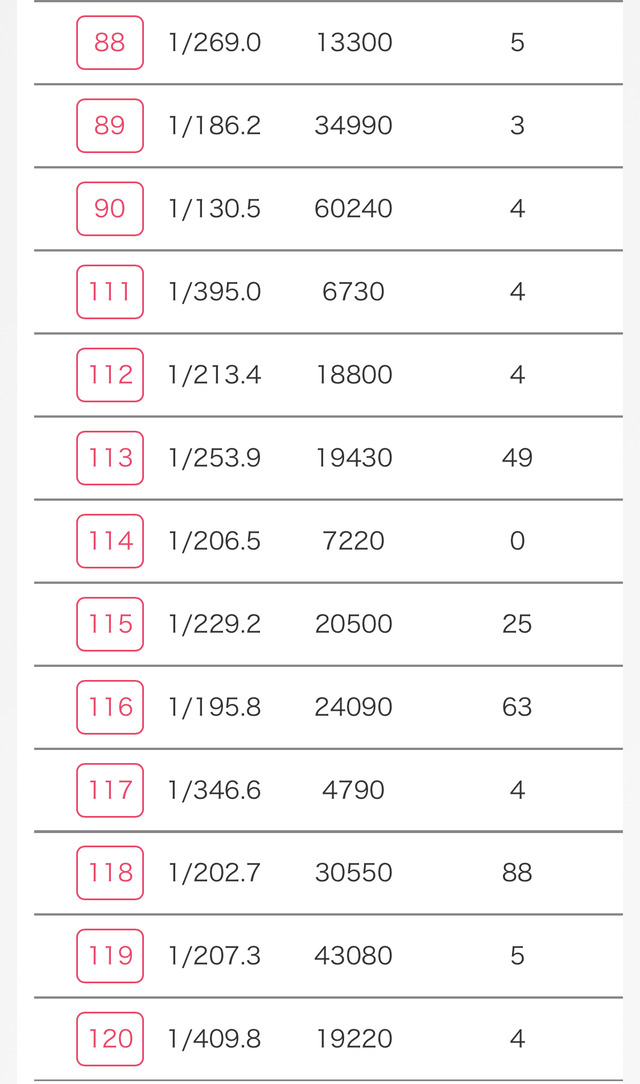The image size is (640, 1084).
Task: Open machine number 120
Action: click(110, 1039)
